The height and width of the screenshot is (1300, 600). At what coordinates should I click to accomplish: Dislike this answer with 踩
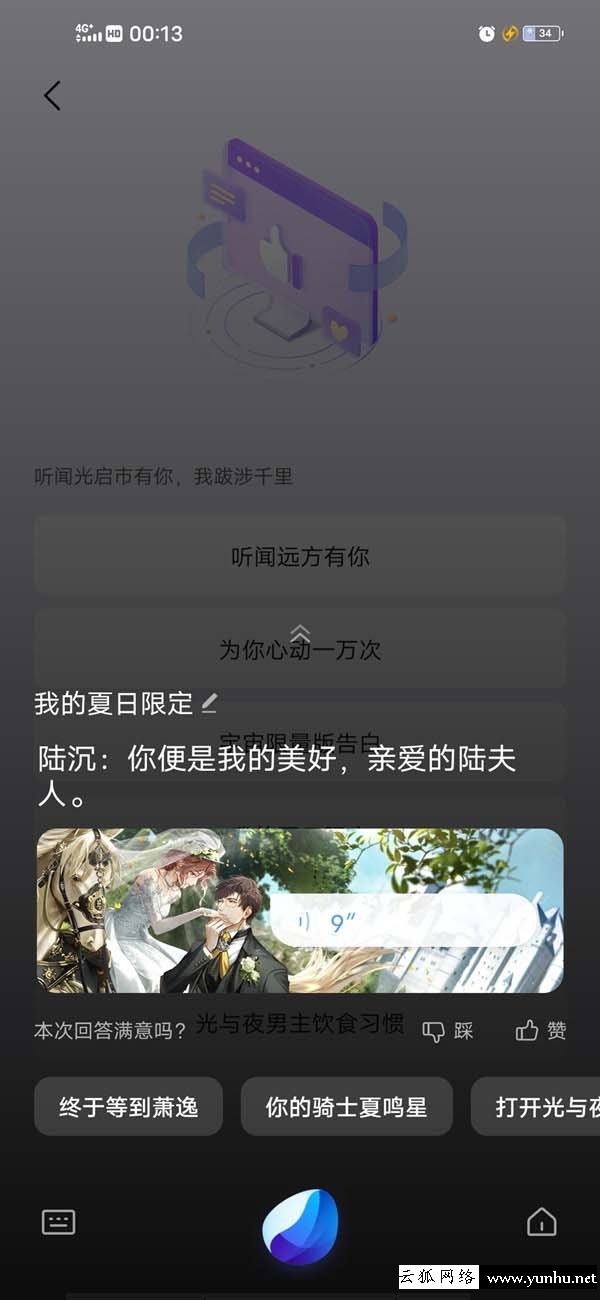pyautogui.click(x=448, y=1031)
